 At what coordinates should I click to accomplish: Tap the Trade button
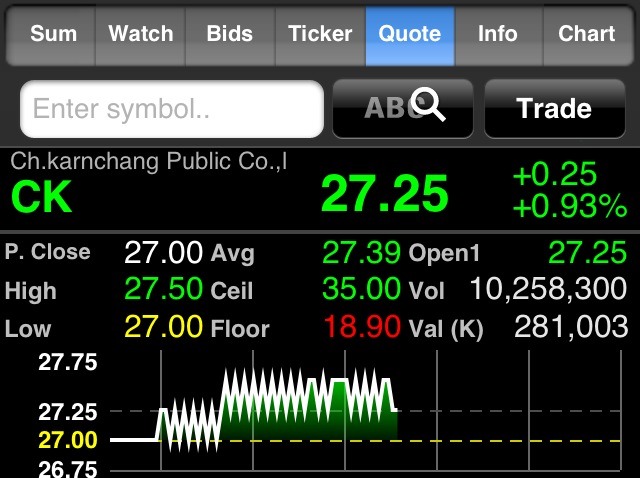[555, 109]
